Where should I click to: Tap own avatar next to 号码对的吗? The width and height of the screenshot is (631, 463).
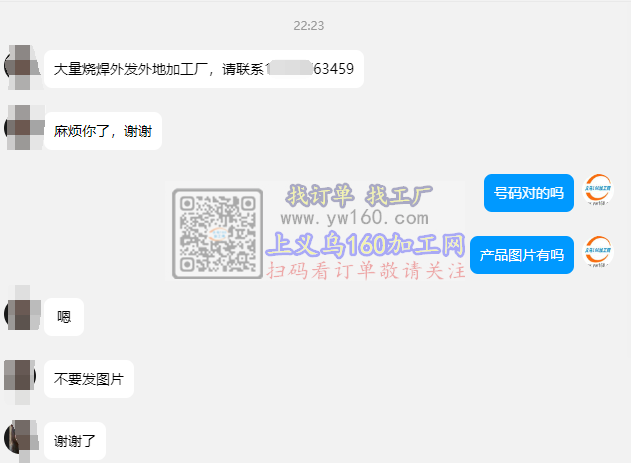coord(599,191)
